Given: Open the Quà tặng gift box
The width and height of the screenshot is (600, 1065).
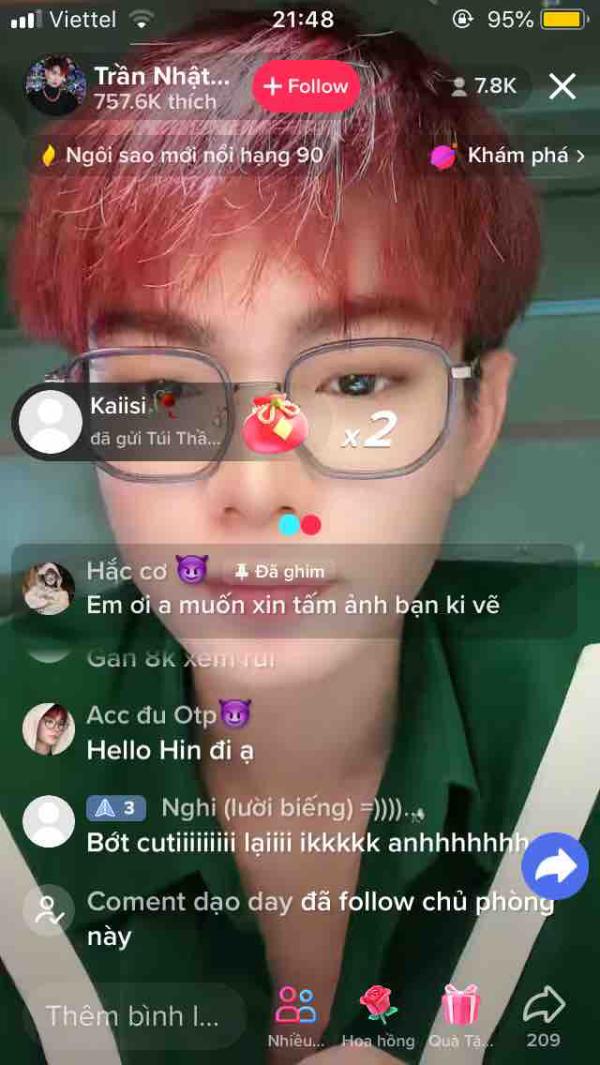Looking at the screenshot, I should point(461,1015).
